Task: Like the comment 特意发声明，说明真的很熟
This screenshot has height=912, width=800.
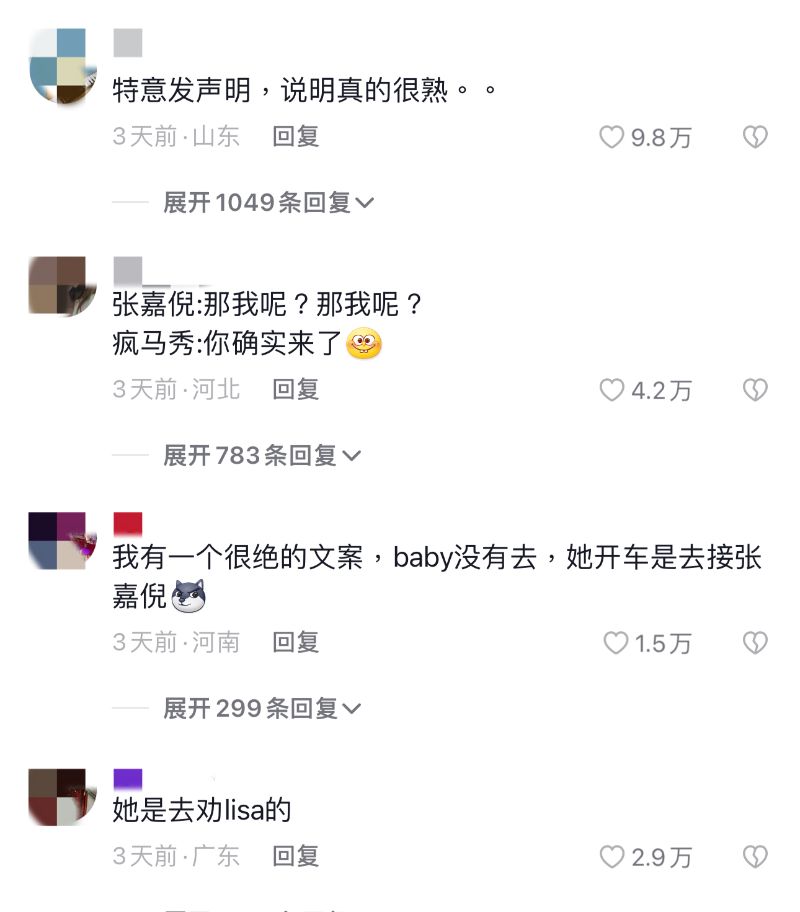Action: (x=612, y=137)
